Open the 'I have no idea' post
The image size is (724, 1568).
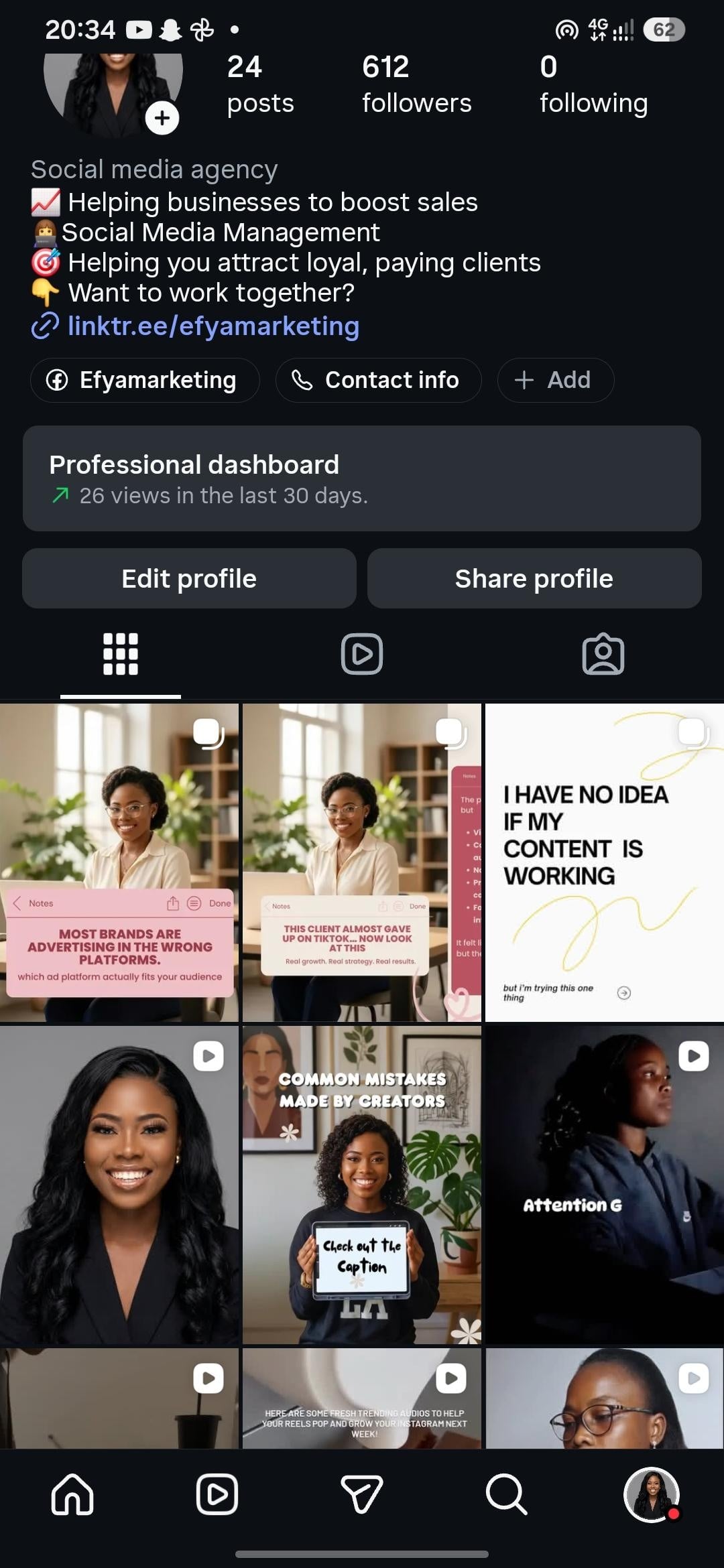tap(605, 862)
